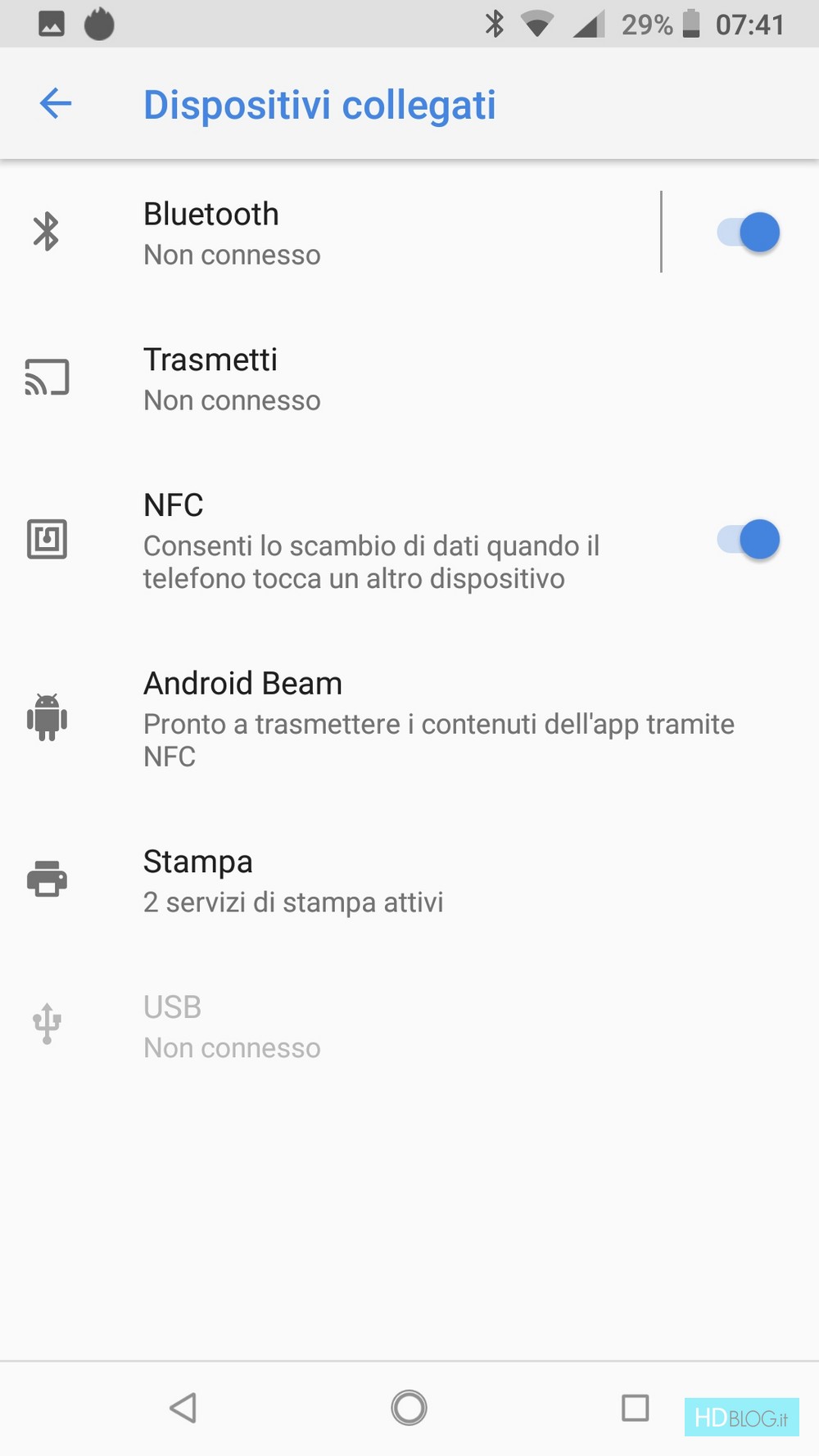819x1456 pixels.
Task: Open Bluetooth settings row
Action: click(x=328, y=233)
